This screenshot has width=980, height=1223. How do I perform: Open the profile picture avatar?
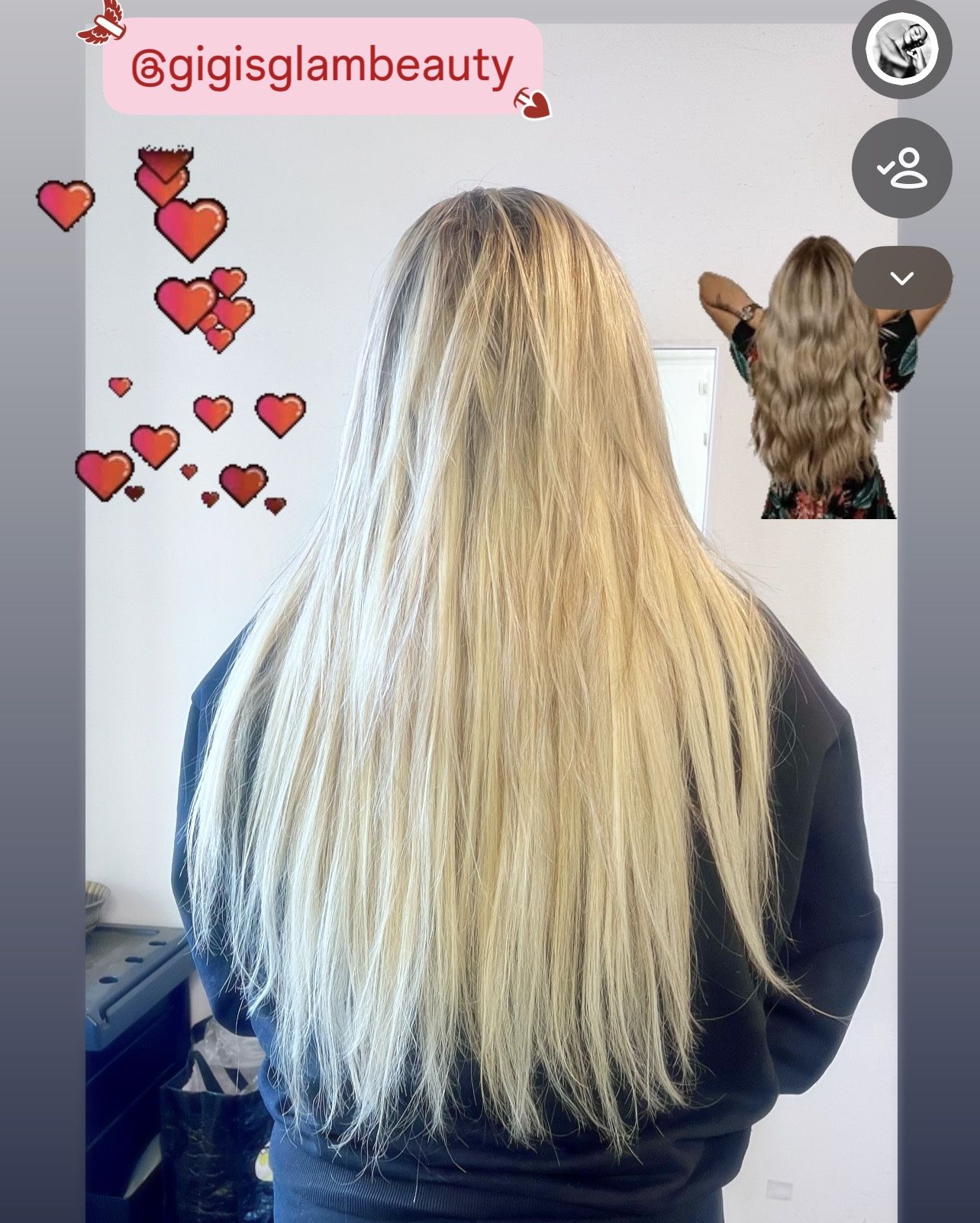901,50
